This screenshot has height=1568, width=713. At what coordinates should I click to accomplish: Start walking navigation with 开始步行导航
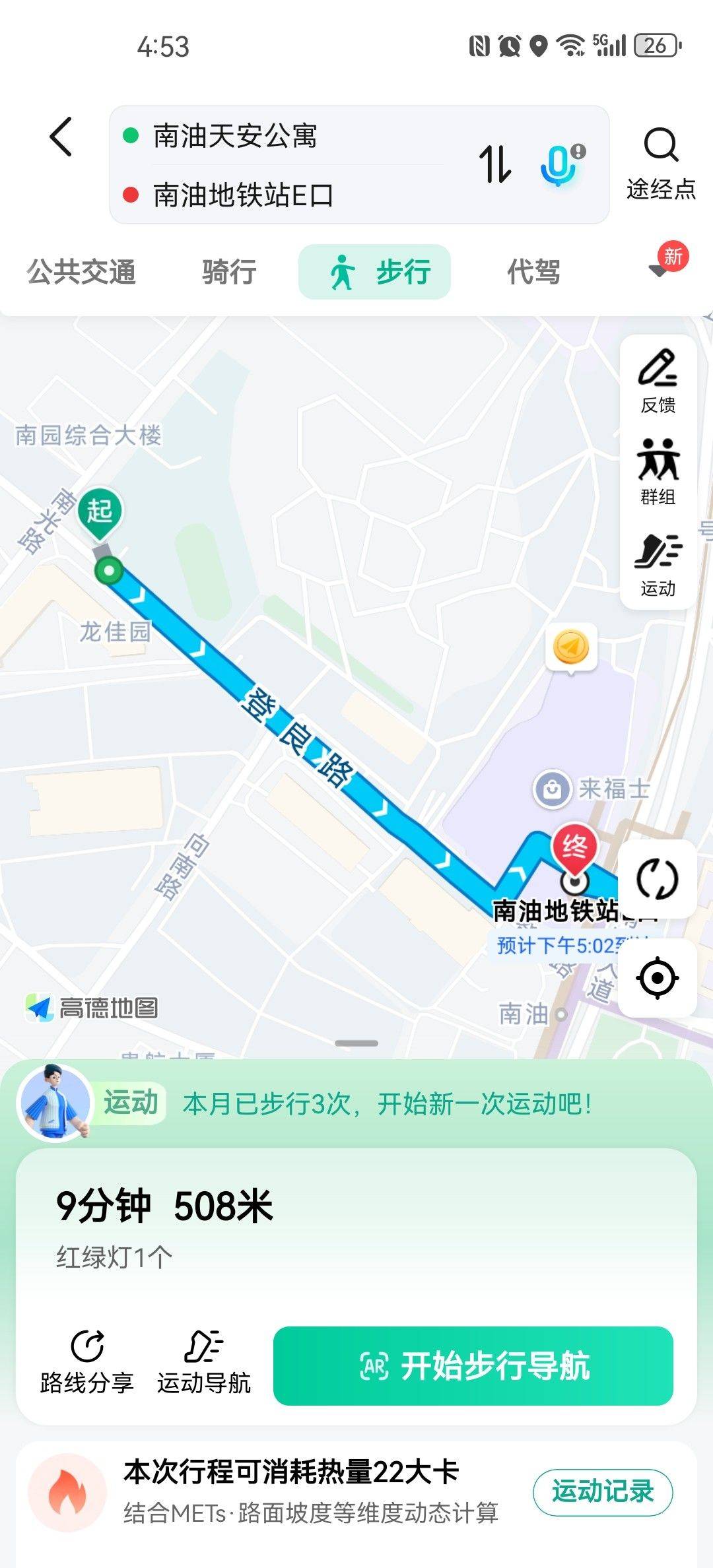(x=473, y=1365)
